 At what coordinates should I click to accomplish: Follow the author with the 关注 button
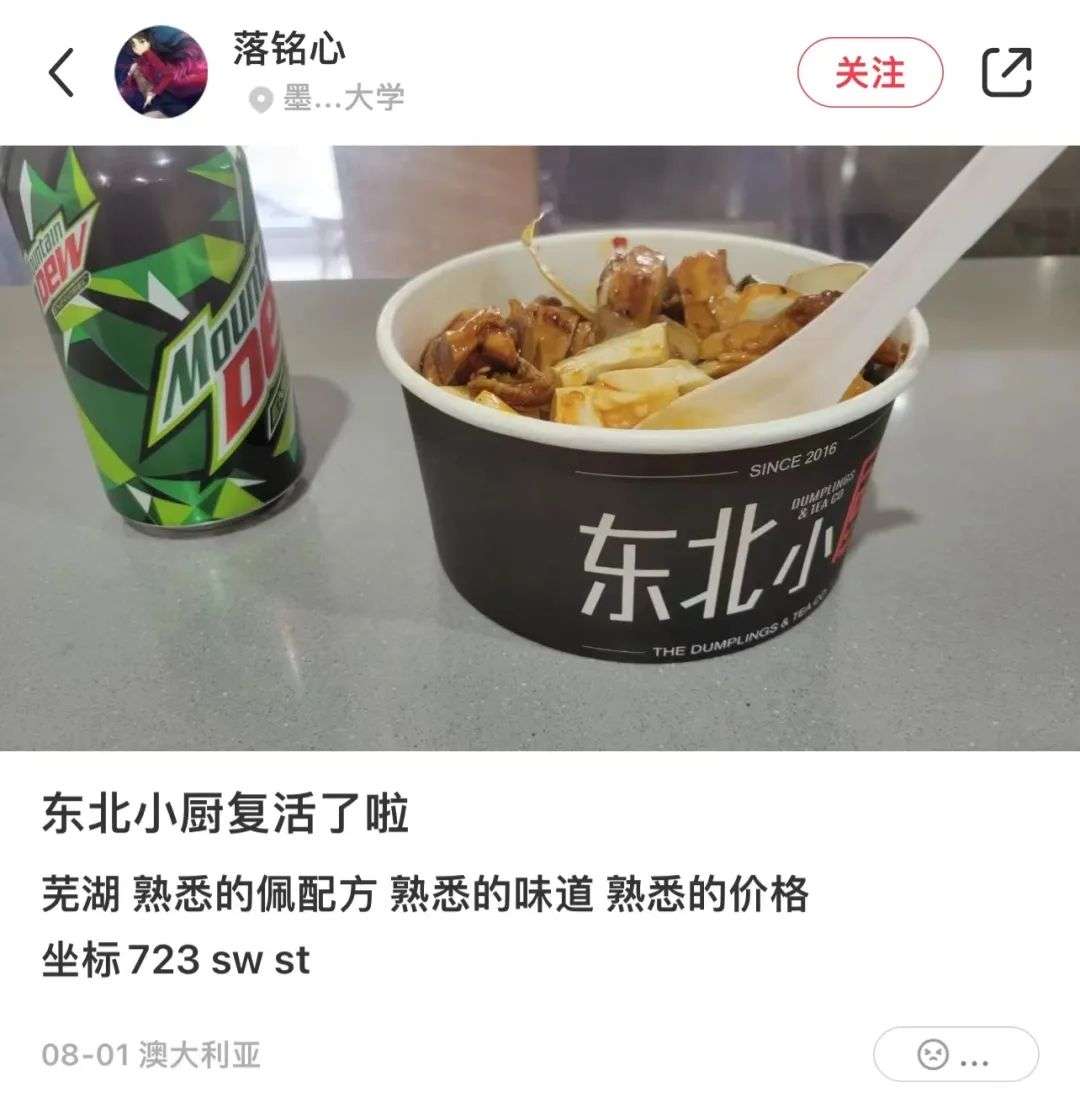(x=869, y=72)
